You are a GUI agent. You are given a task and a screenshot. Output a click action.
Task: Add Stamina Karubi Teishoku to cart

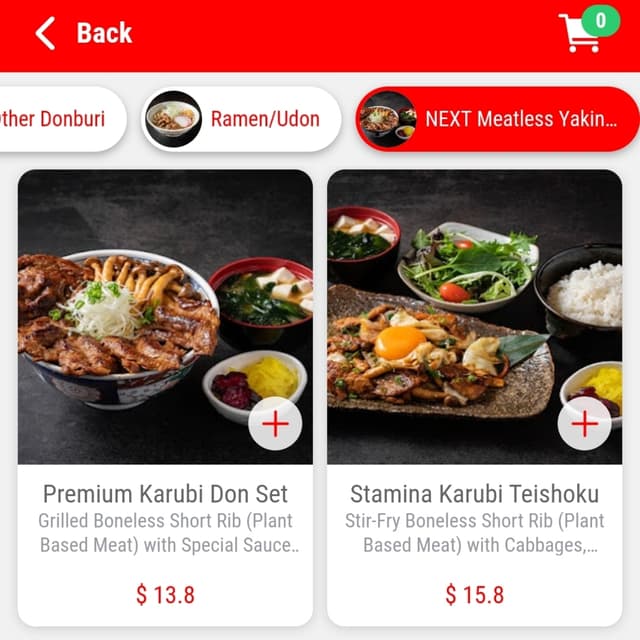coord(584,423)
